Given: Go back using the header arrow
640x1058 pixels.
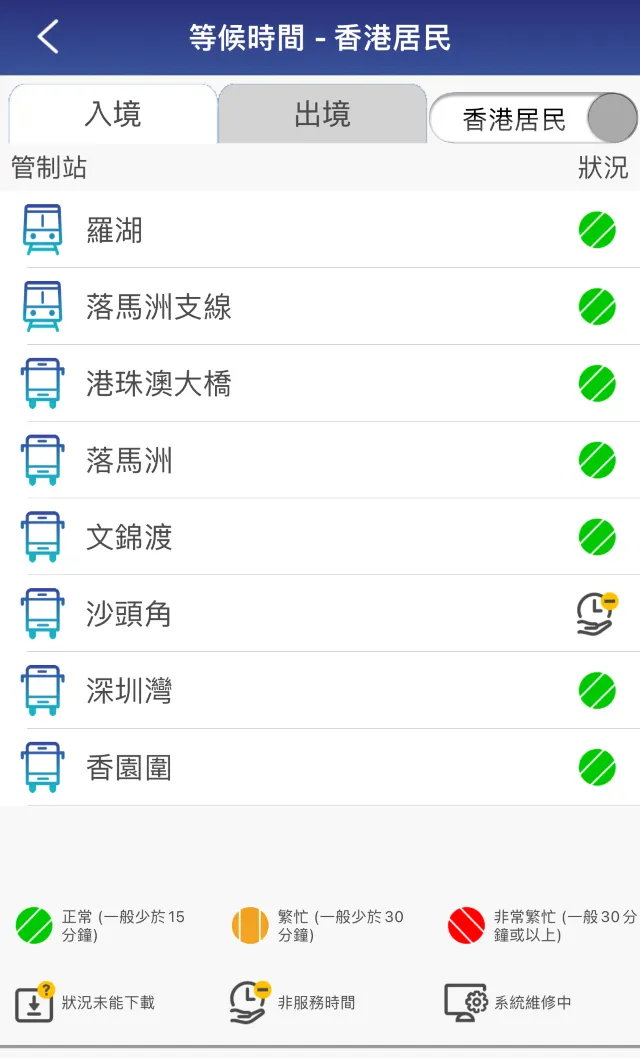Looking at the screenshot, I should (48, 38).
